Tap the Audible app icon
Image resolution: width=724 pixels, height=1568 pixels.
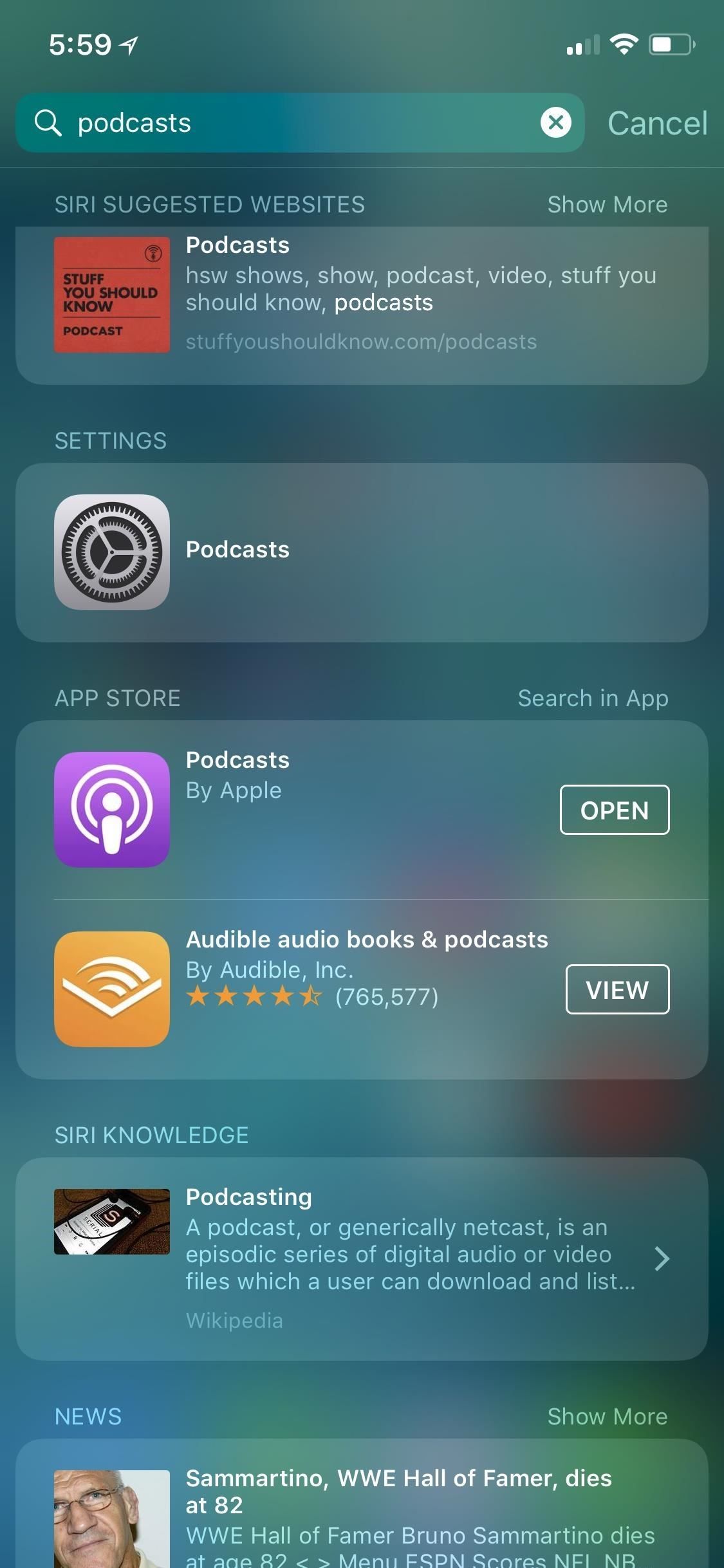click(111, 989)
